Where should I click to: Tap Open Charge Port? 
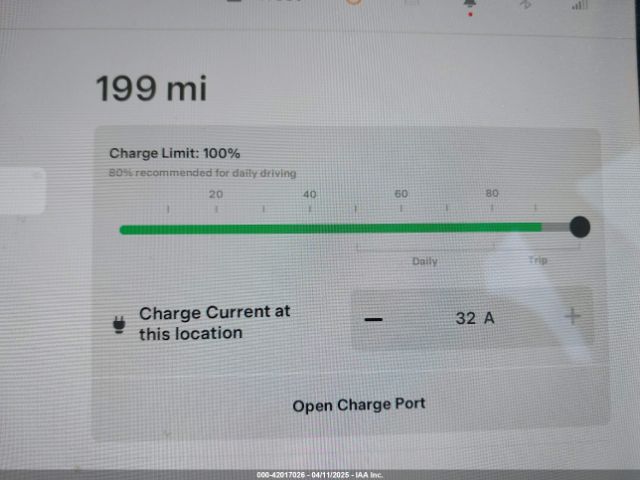[x=358, y=405]
